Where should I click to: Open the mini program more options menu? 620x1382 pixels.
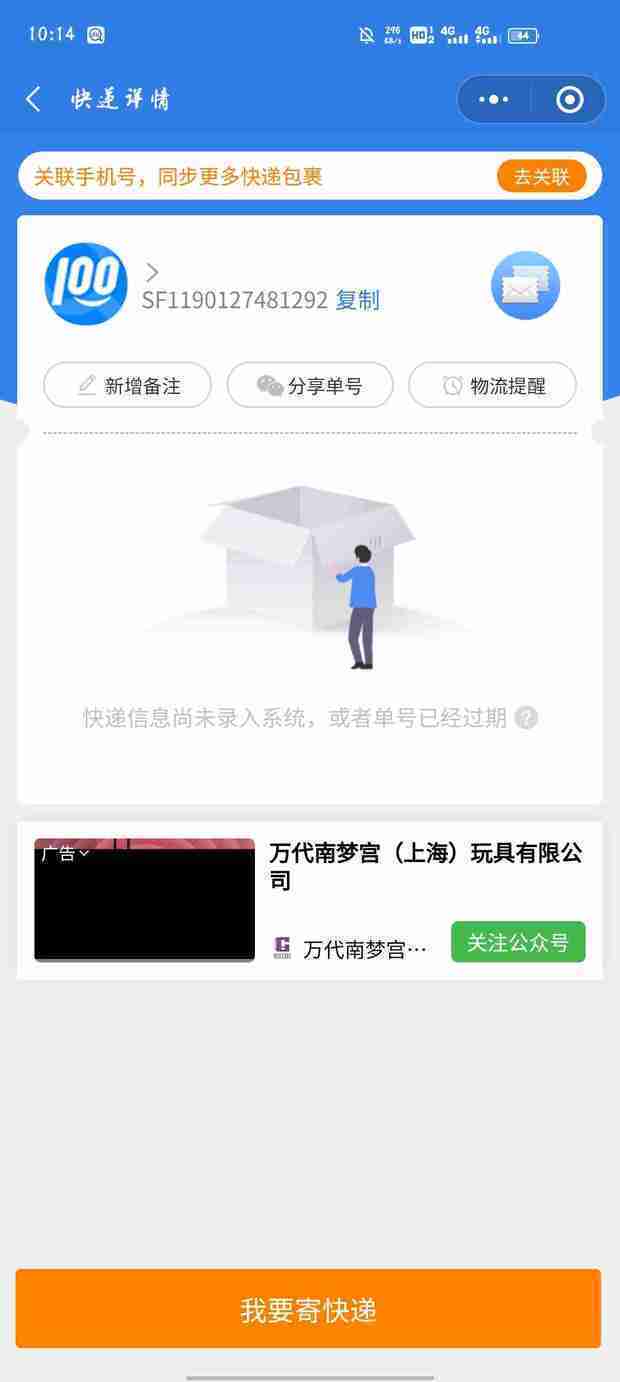click(x=494, y=99)
